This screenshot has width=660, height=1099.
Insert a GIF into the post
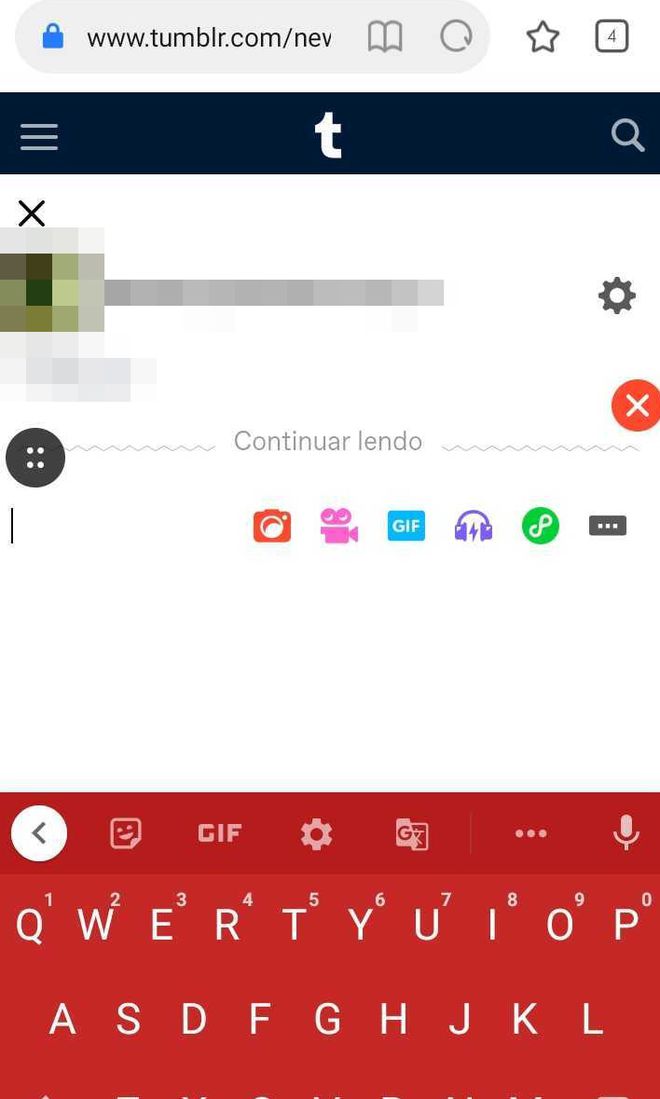tap(406, 526)
